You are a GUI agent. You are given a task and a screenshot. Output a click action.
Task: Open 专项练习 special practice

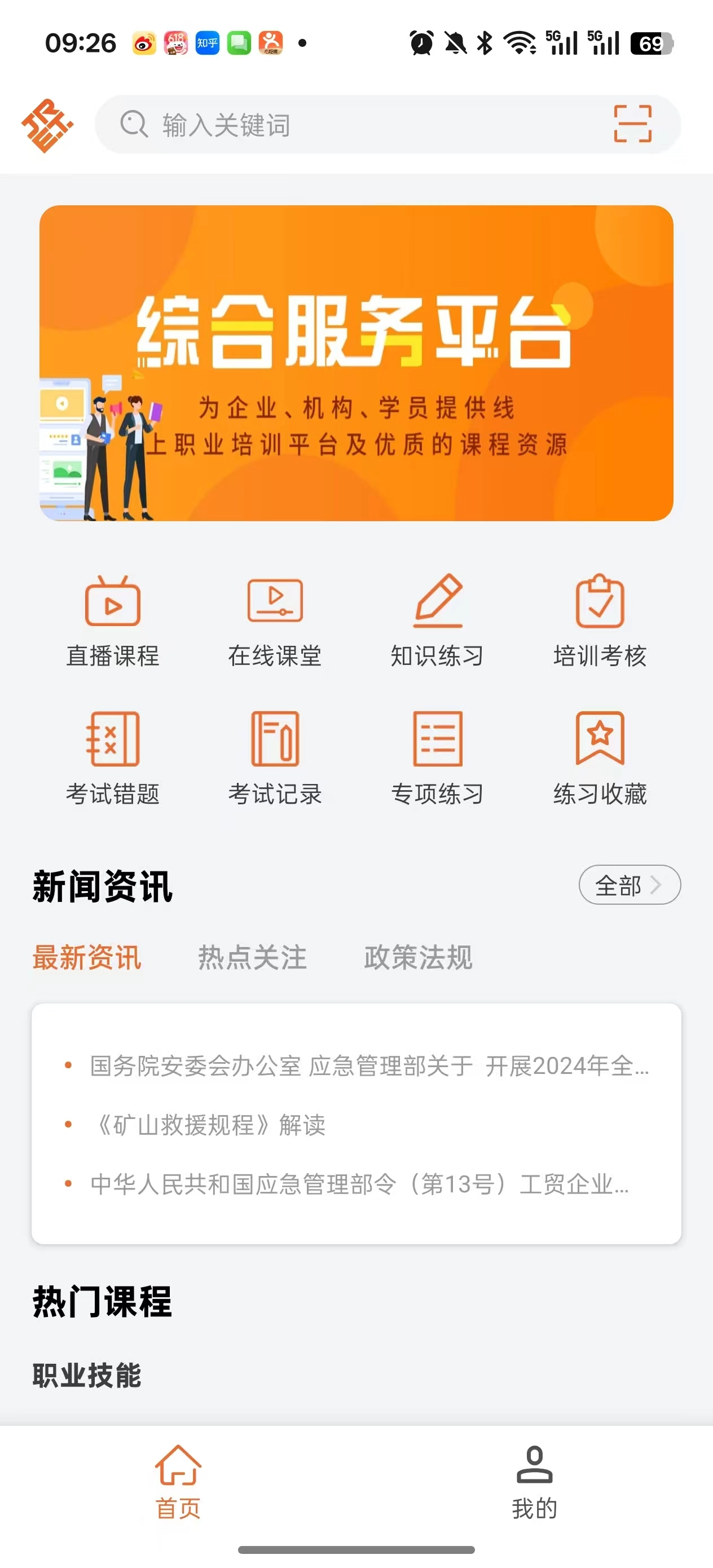pyautogui.click(x=437, y=759)
